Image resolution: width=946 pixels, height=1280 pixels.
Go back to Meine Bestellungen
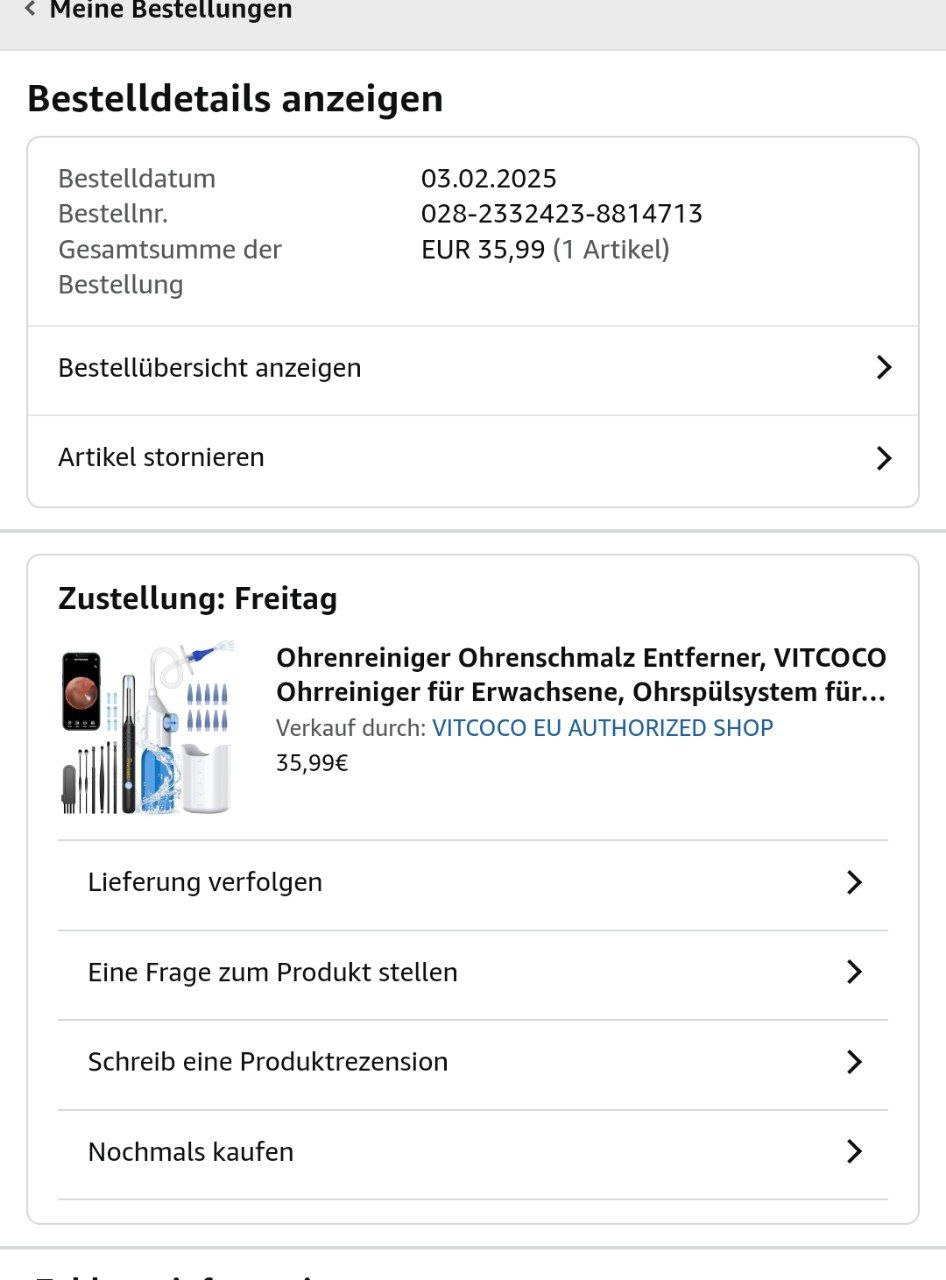[159, 11]
